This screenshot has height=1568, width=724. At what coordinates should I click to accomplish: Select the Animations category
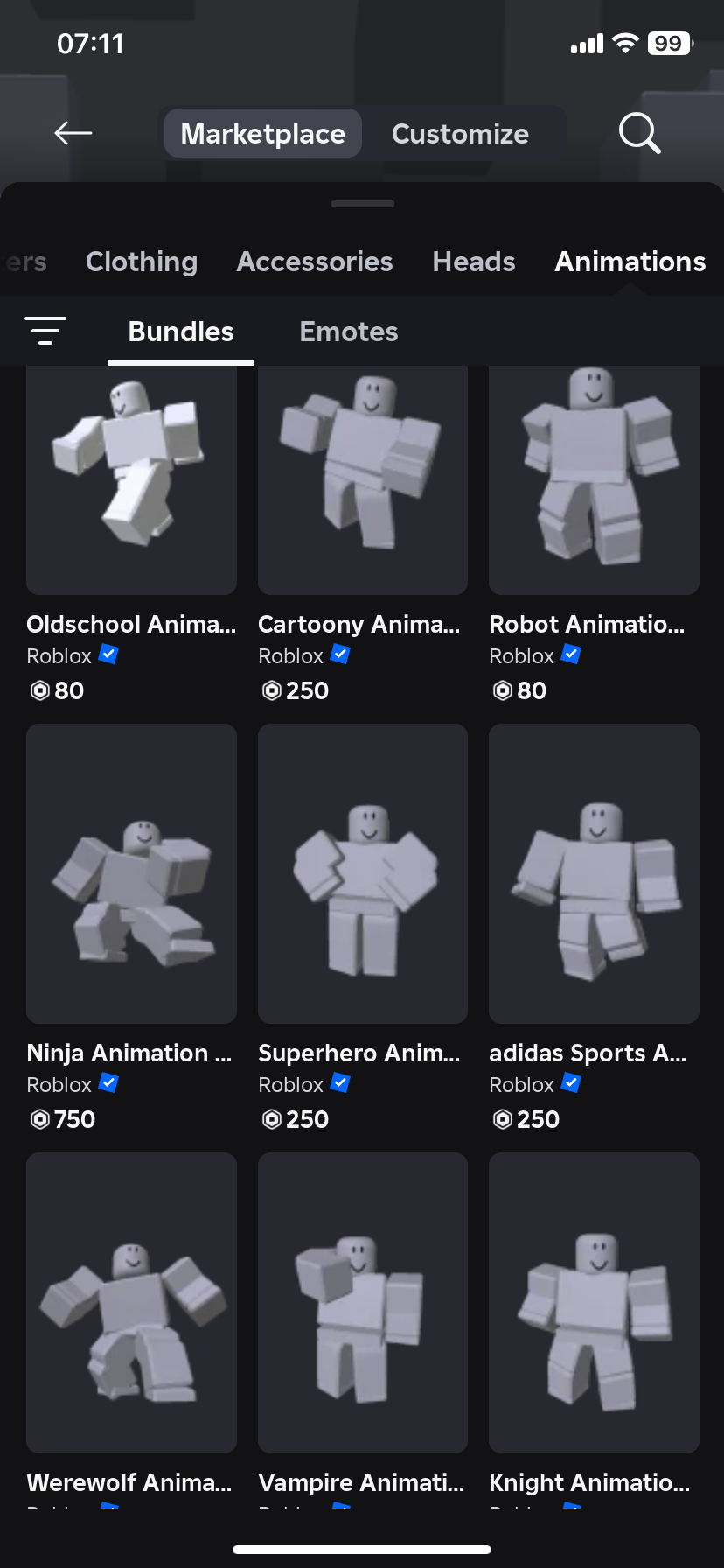pos(630,262)
